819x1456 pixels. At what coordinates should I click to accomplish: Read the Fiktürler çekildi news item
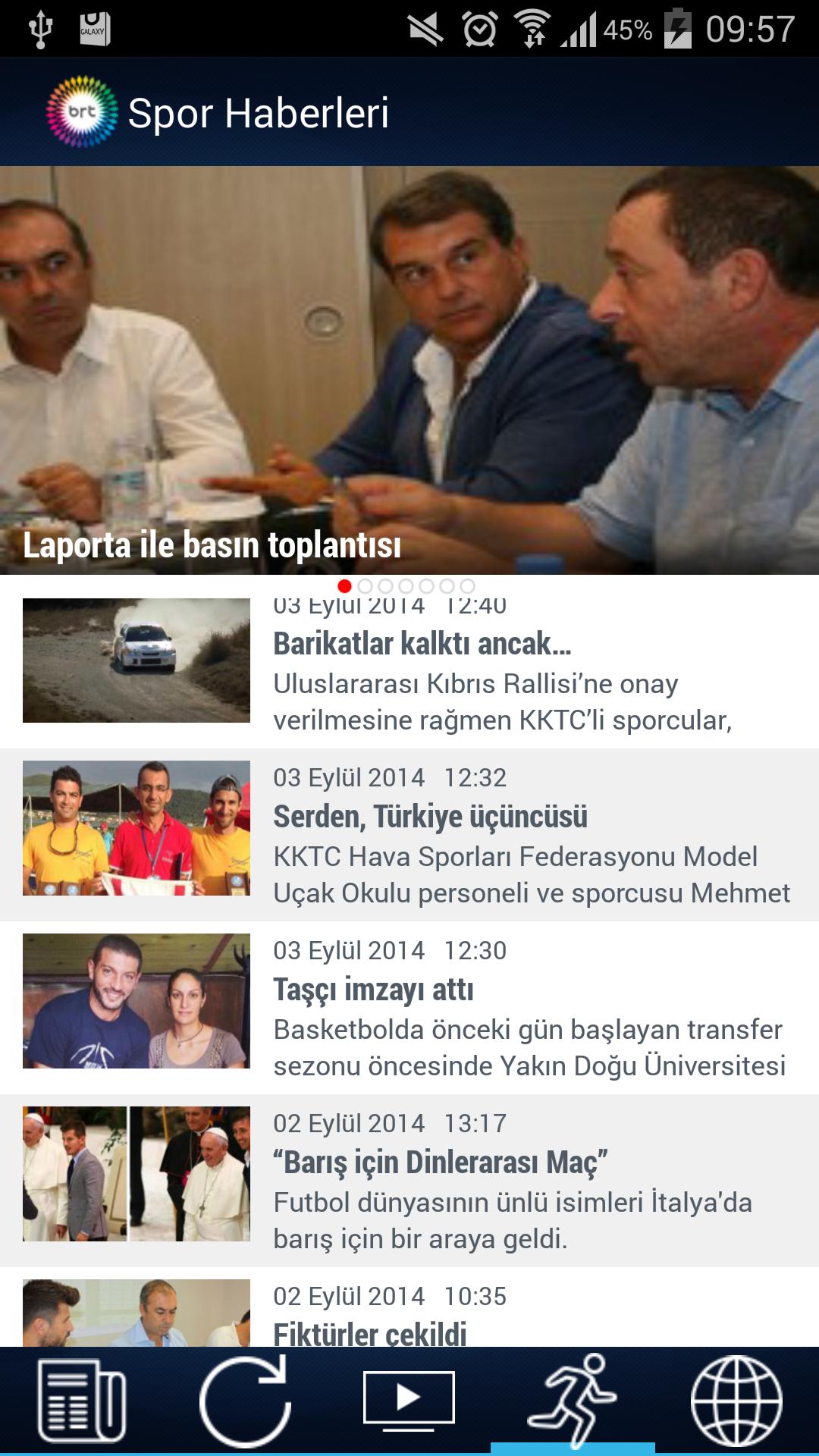[370, 1332]
